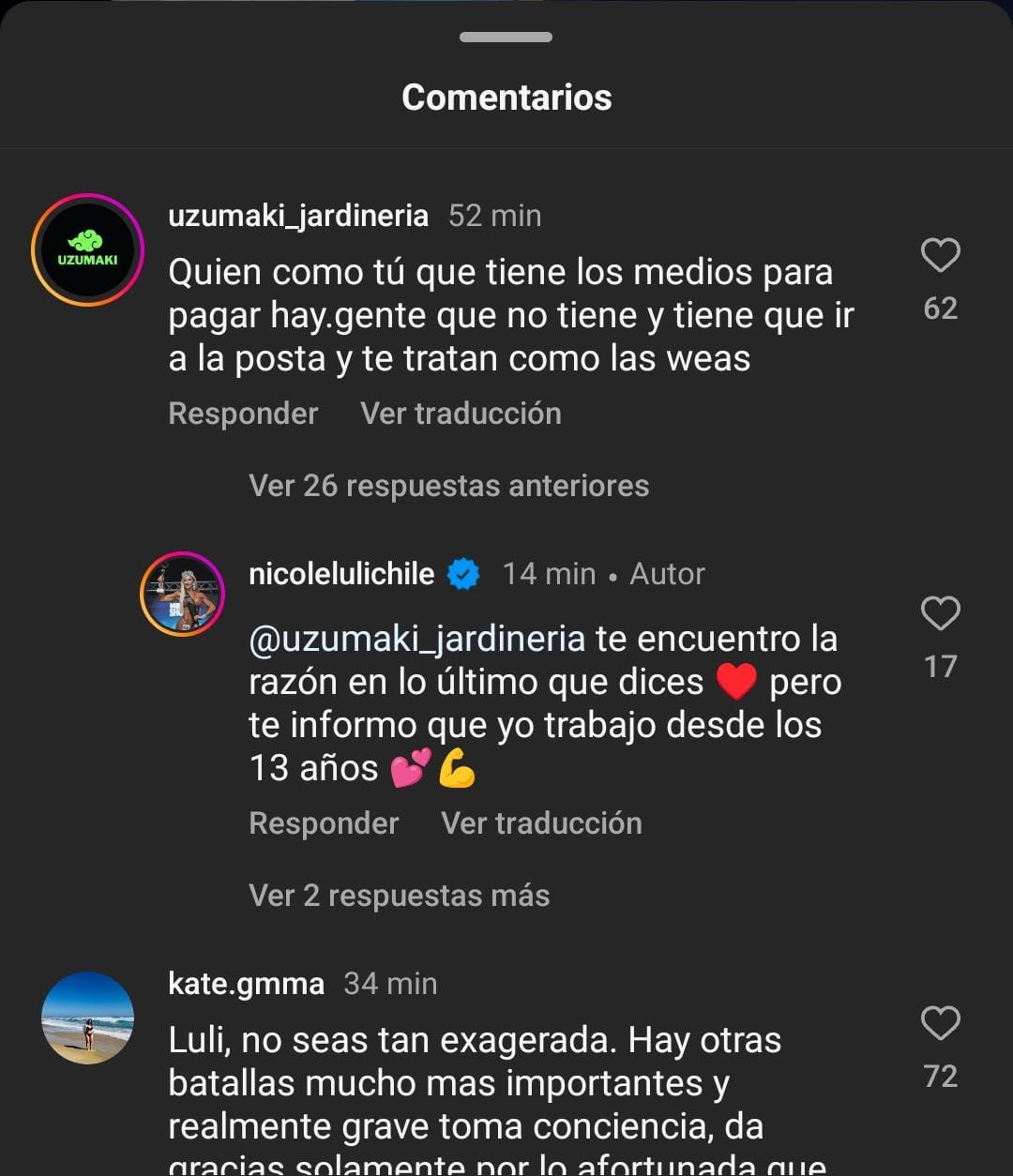The width and height of the screenshot is (1013, 1176).
Task: Tap the kate.gmma username
Action: pyautogui.click(x=246, y=984)
